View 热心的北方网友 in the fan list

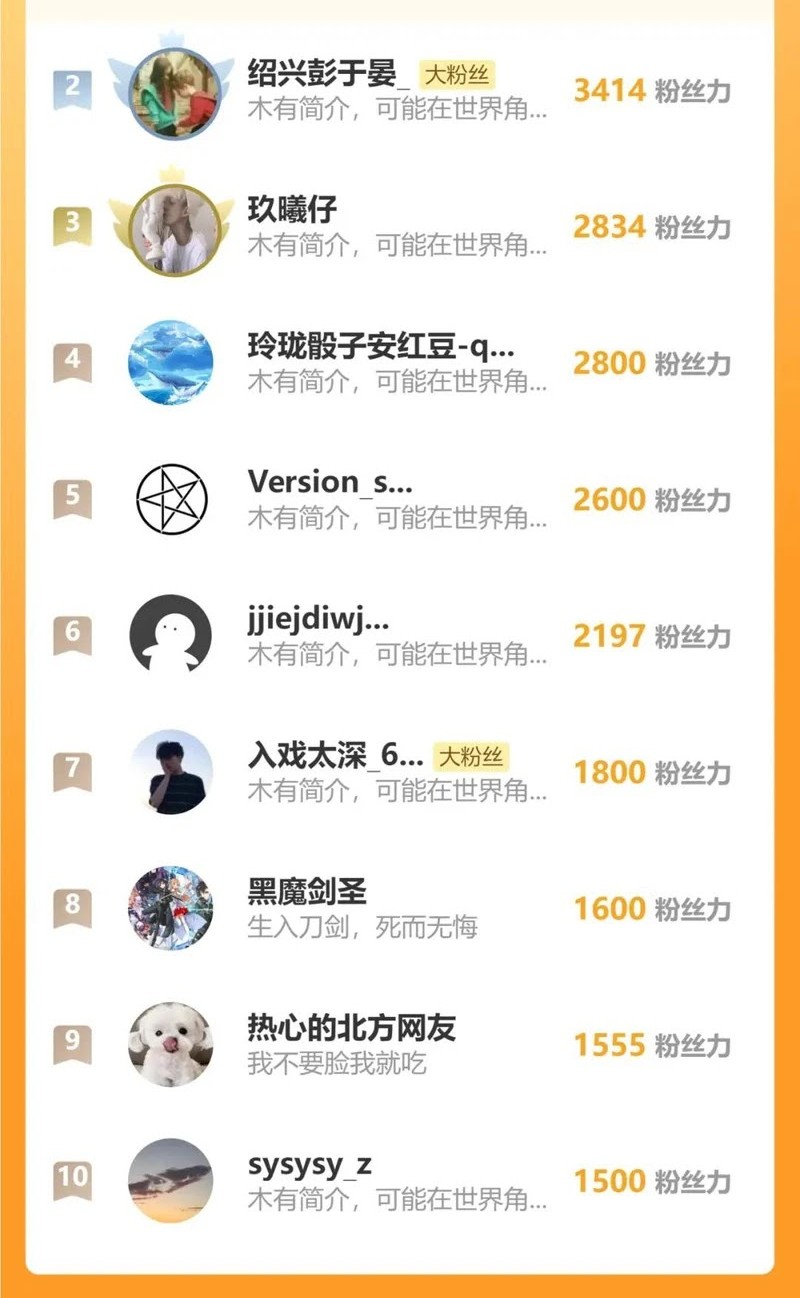tap(352, 1028)
